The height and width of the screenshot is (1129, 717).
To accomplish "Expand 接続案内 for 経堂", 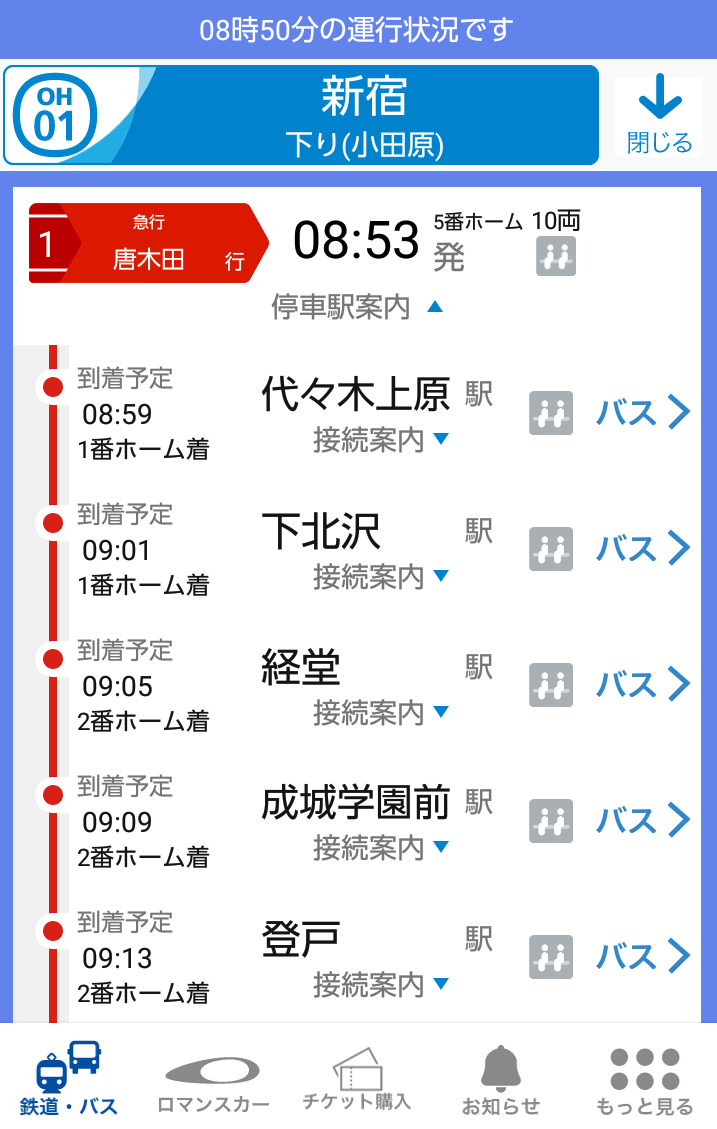I will [381, 712].
